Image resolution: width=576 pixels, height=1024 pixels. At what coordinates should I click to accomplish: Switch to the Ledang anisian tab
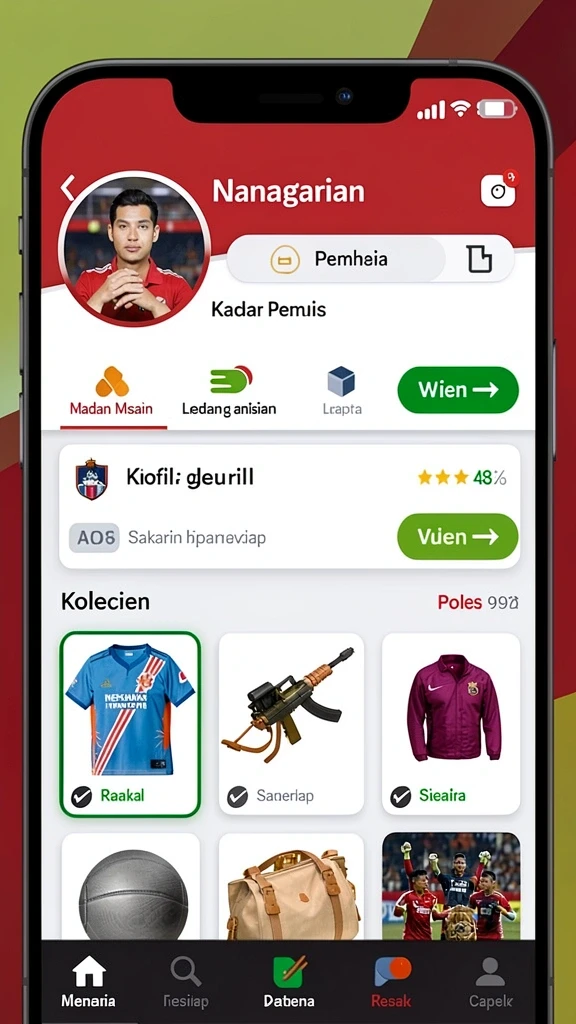pos(229,392)
